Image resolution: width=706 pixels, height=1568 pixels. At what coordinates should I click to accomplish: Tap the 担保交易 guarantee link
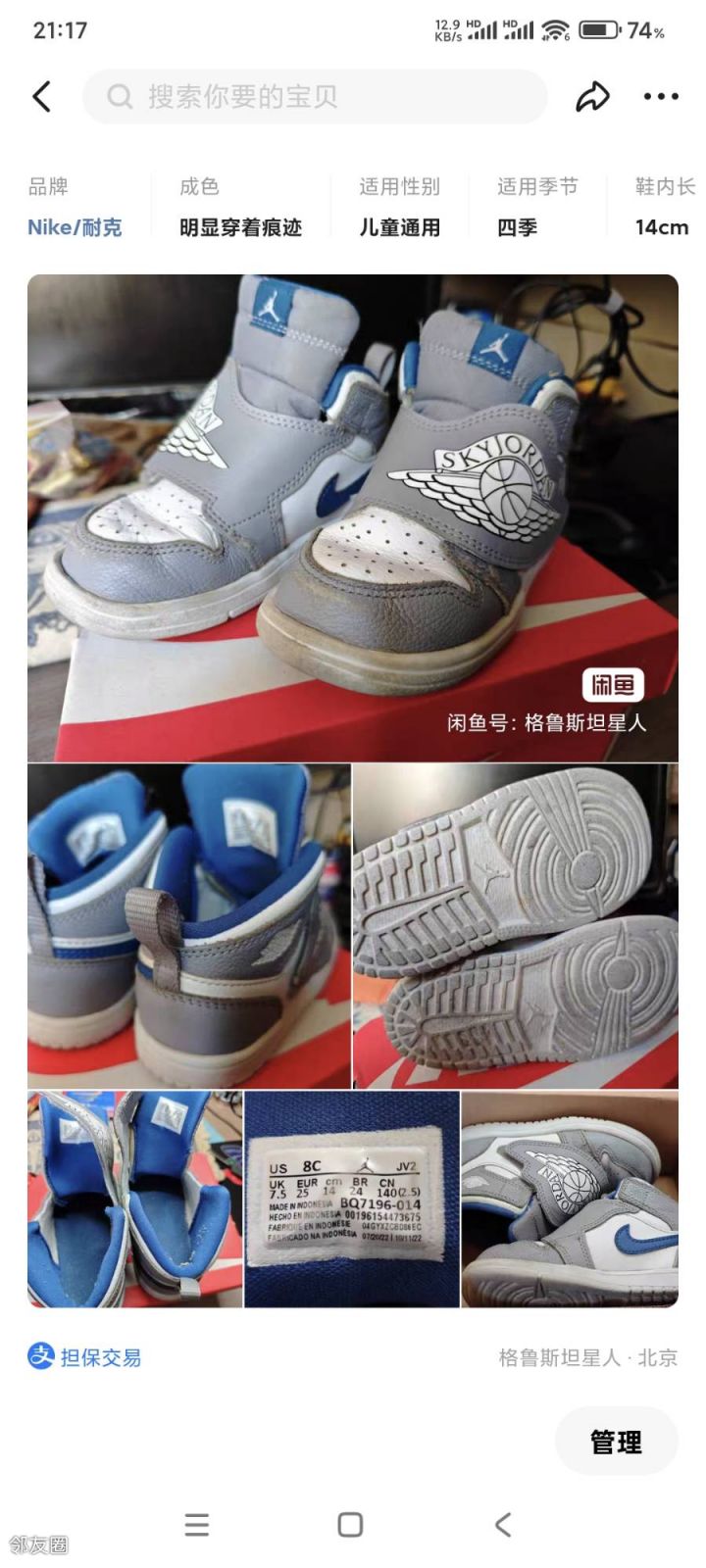tap(85, 1357)
